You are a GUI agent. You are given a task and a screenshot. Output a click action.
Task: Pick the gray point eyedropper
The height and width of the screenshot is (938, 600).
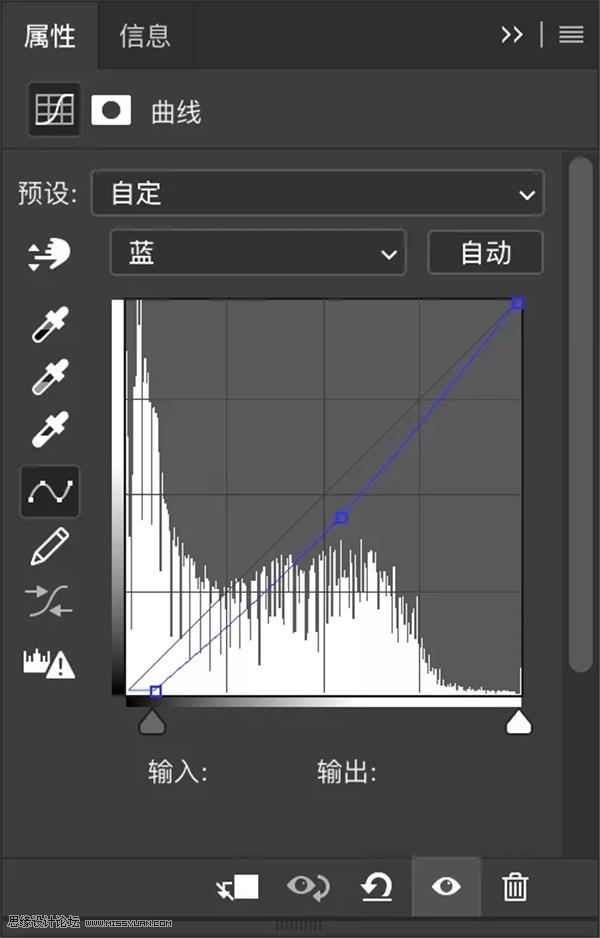point(49,378)
